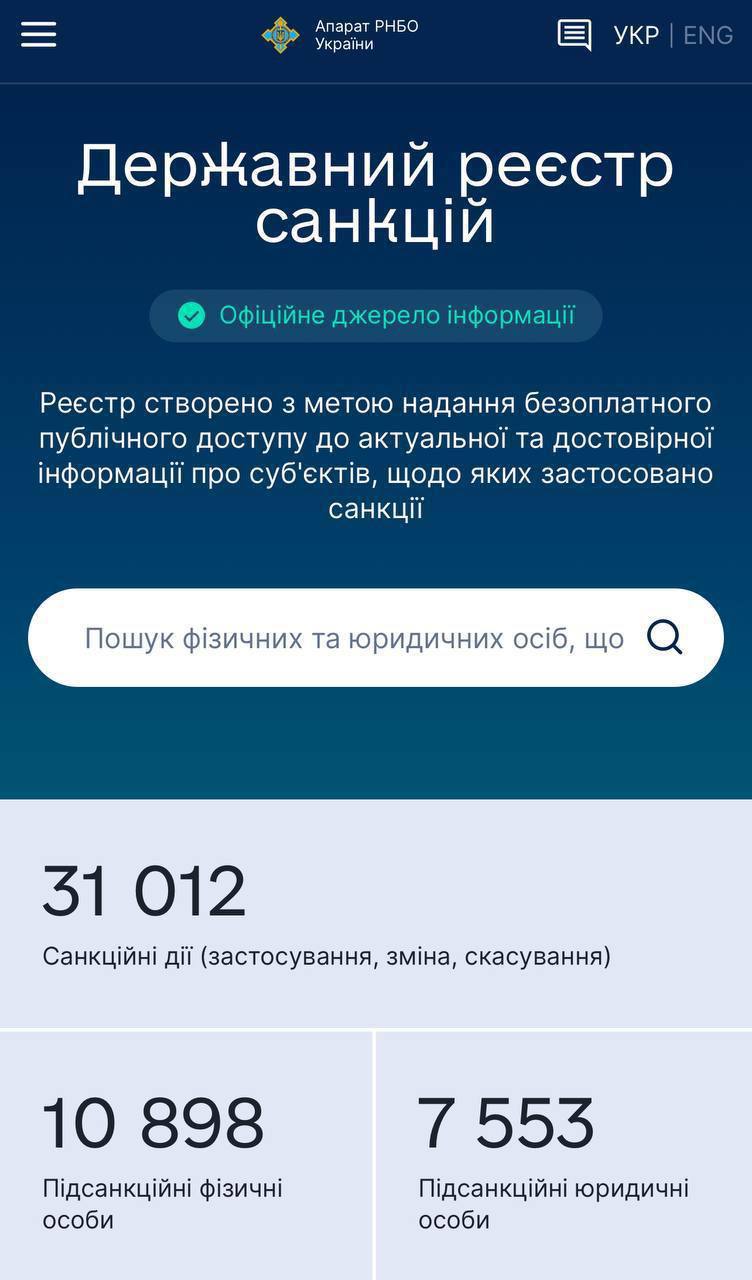Viewport: 752px width, 1280px height.
Task: Tap the magnifier search icon
Action: click(665, 637)
